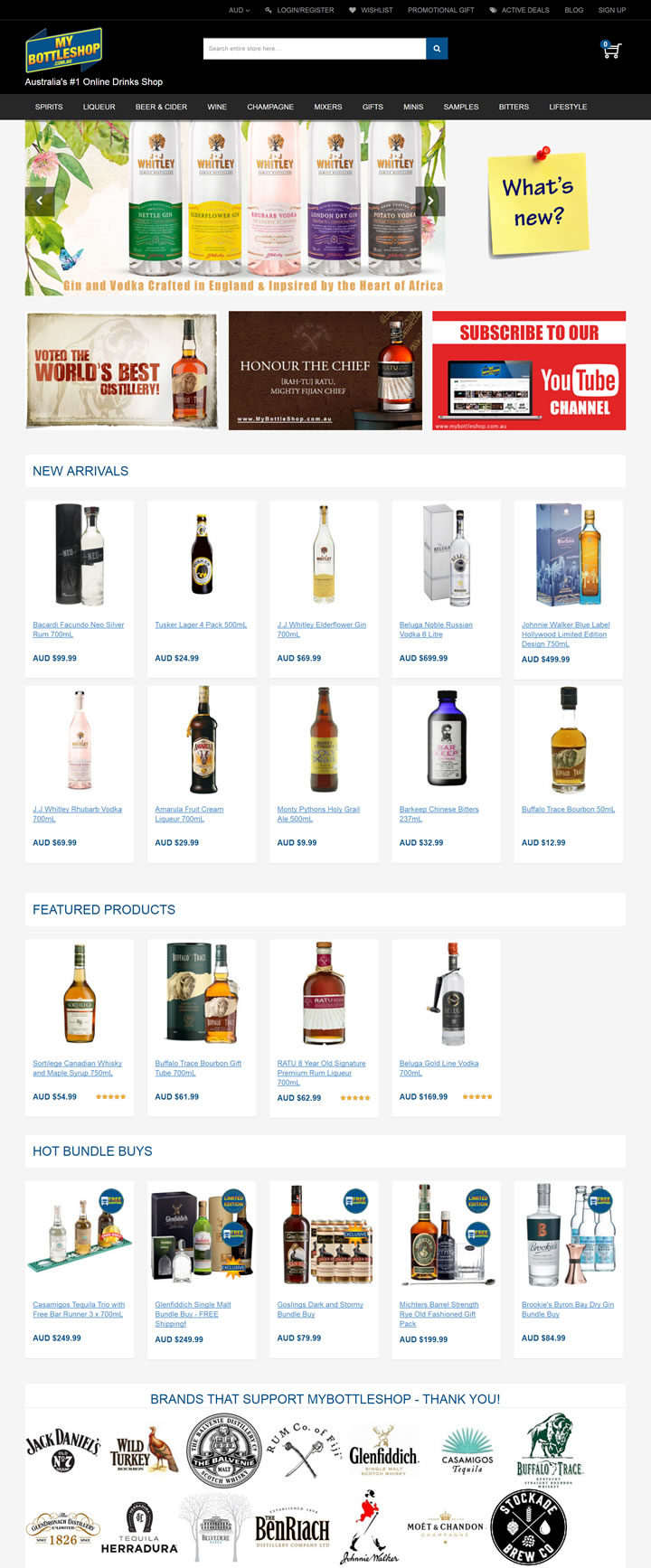Open the shopping cart
Viewport: 651px width, 1568px height.
pos(611,51)
